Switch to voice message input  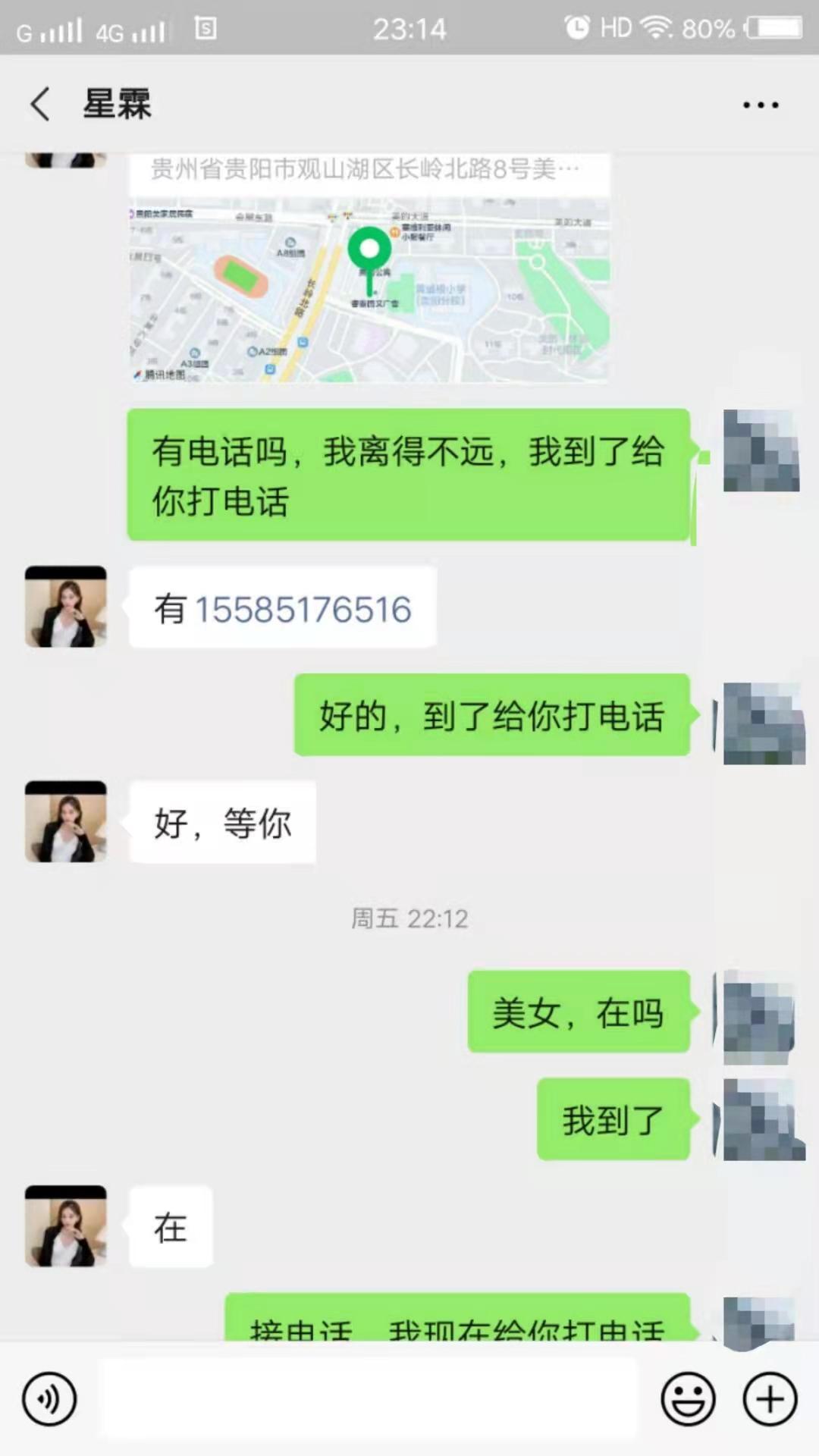coord(49,1399)
